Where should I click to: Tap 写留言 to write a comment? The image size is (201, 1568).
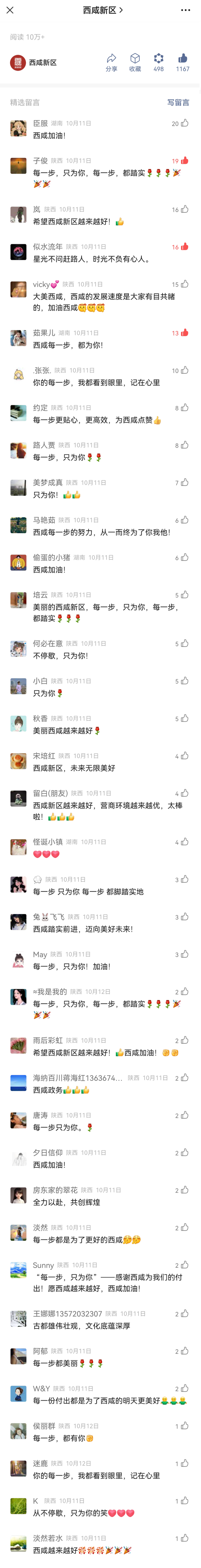pyautogui.click(x=178, y=102)
